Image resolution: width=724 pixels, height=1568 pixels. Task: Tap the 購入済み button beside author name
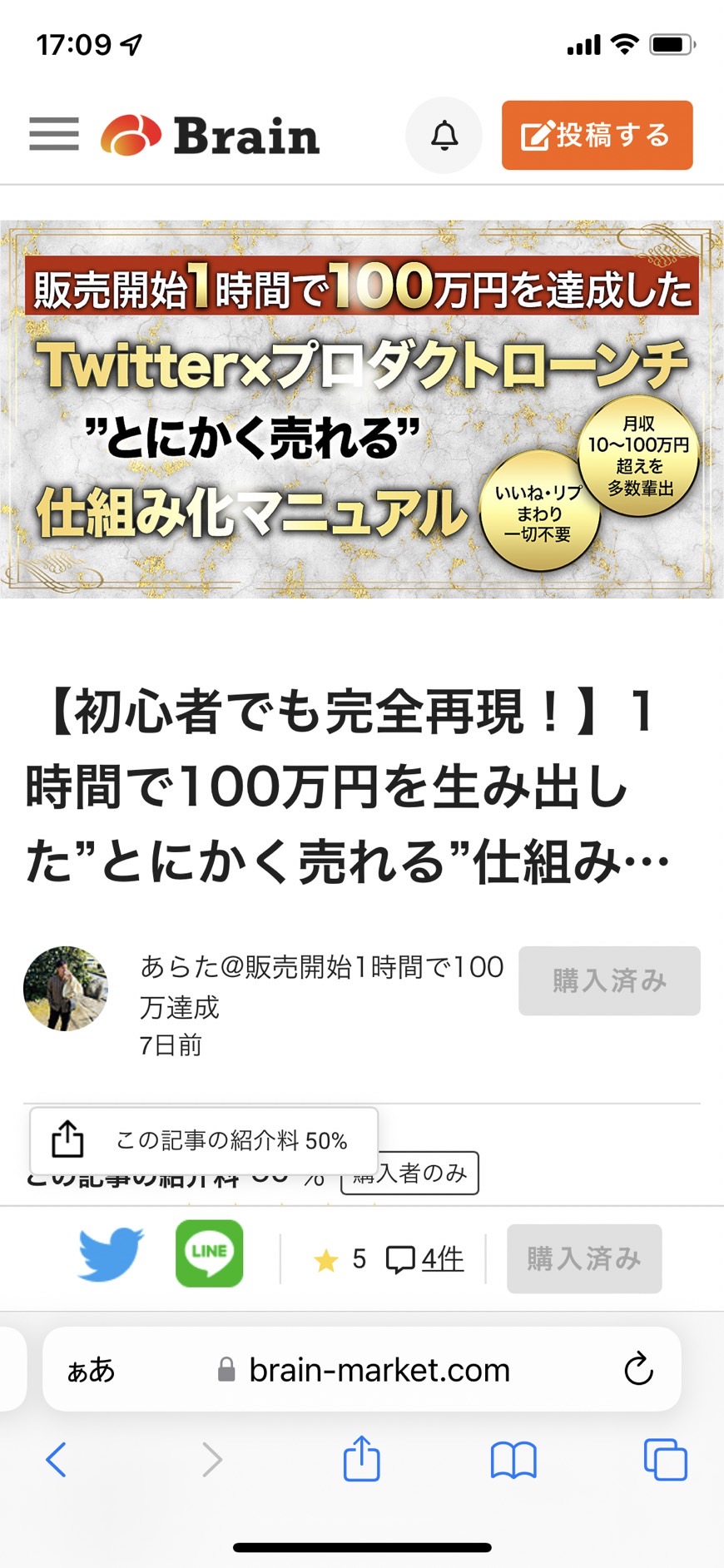(x=609, y=980)
